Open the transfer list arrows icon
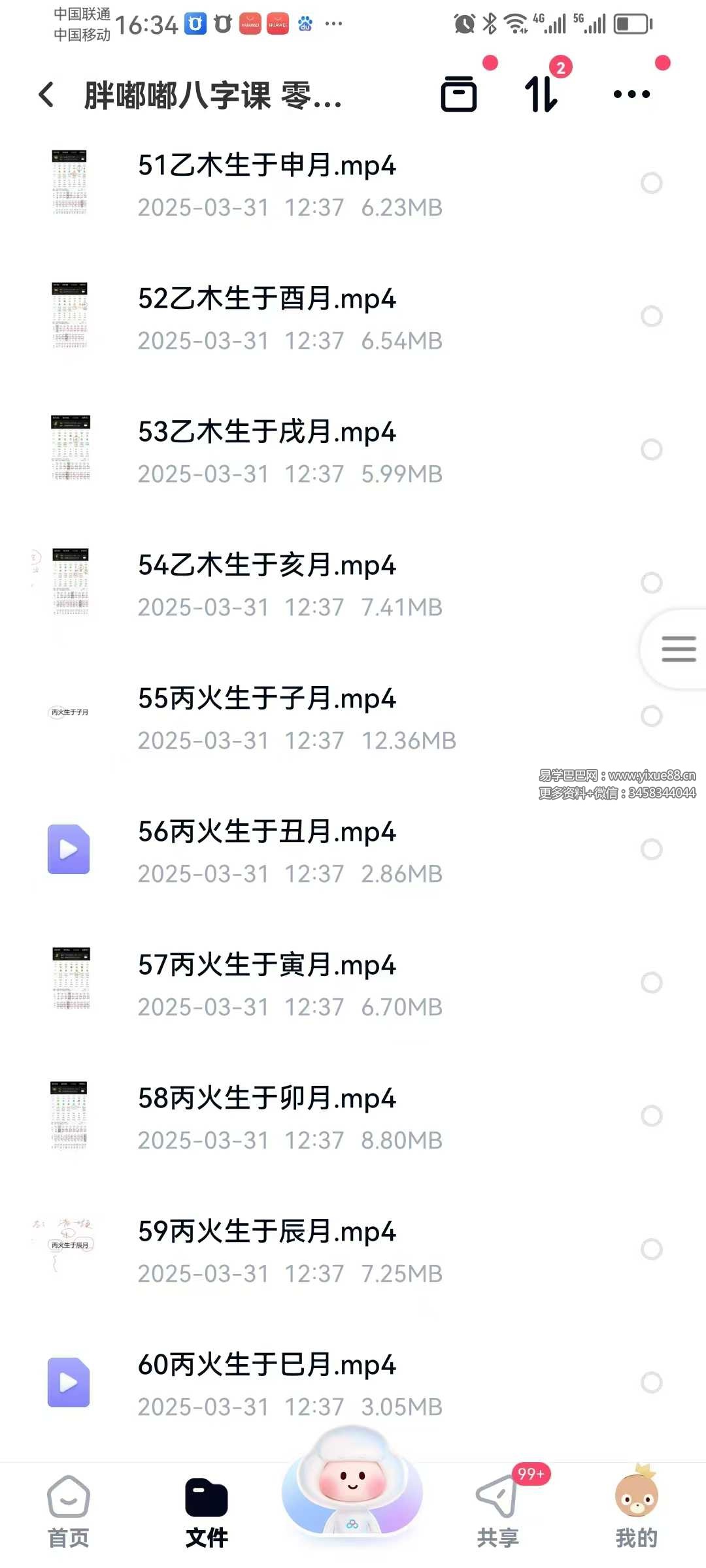Screen dimensions: 706x1568 tap(542, 94)
